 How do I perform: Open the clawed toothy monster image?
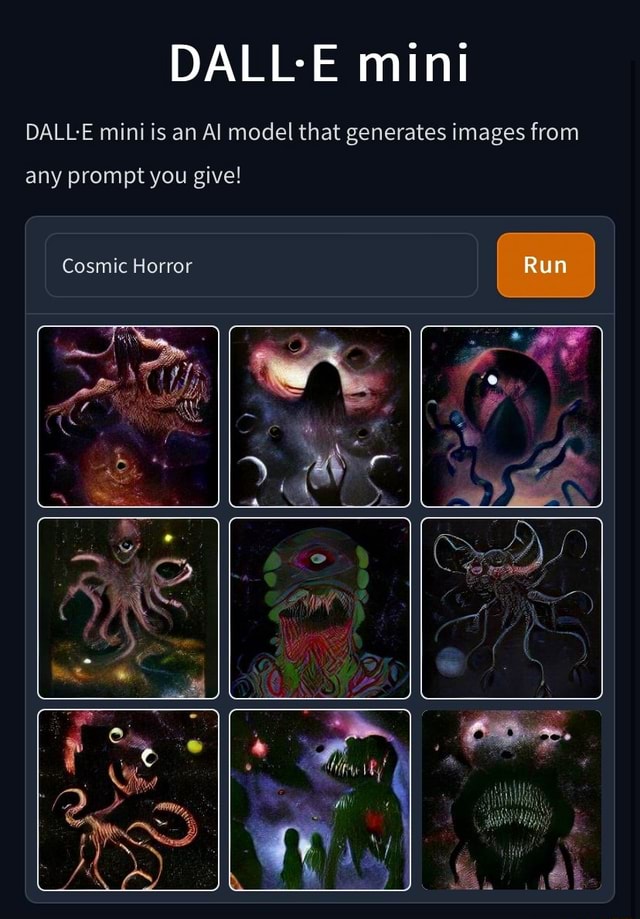(128, 416)
